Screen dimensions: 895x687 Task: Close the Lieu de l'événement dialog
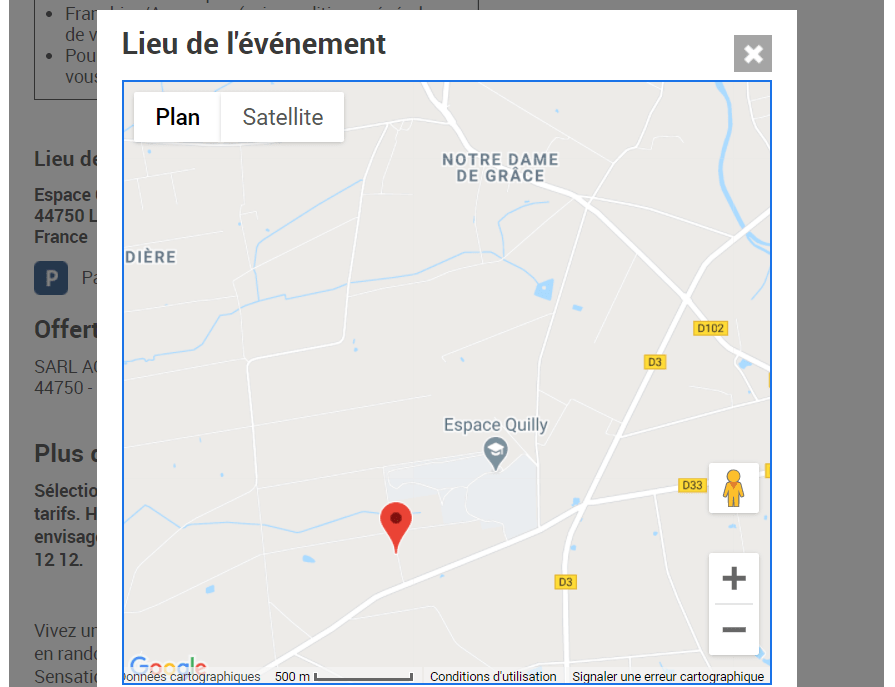tap(753, 54)
